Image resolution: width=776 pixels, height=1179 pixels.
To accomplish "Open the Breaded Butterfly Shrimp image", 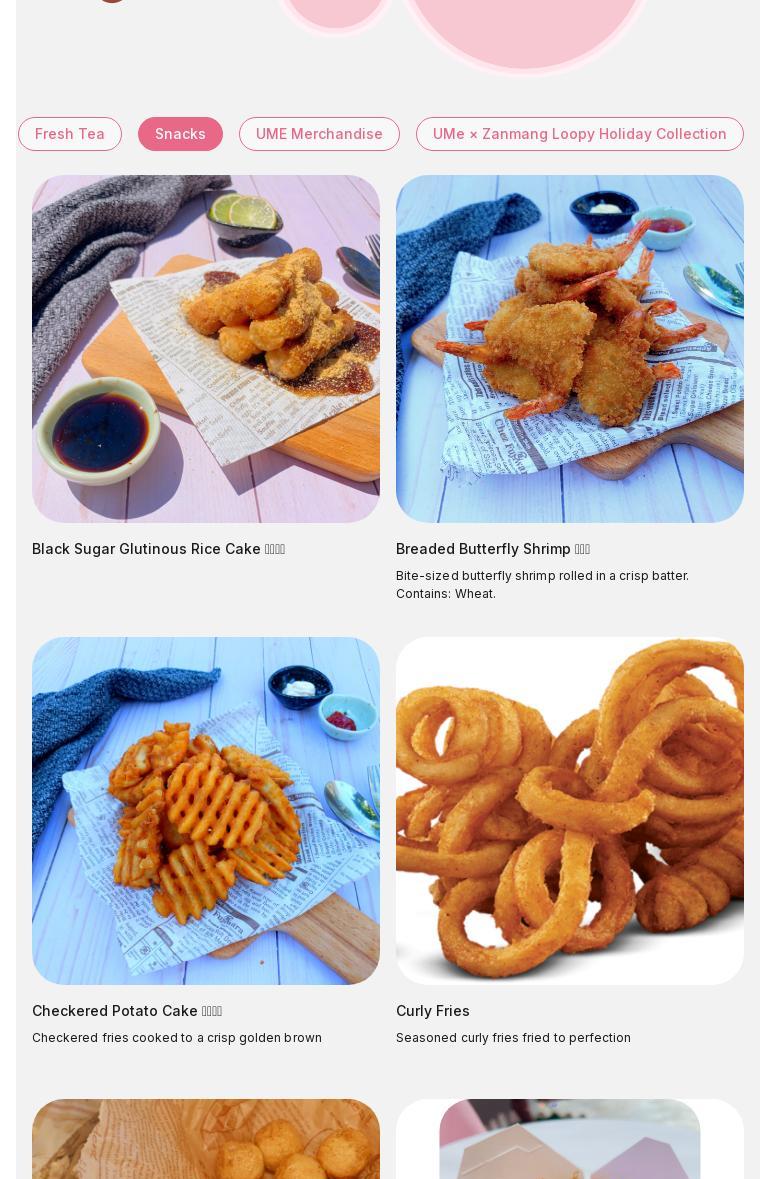I will [x=570, y=349].
